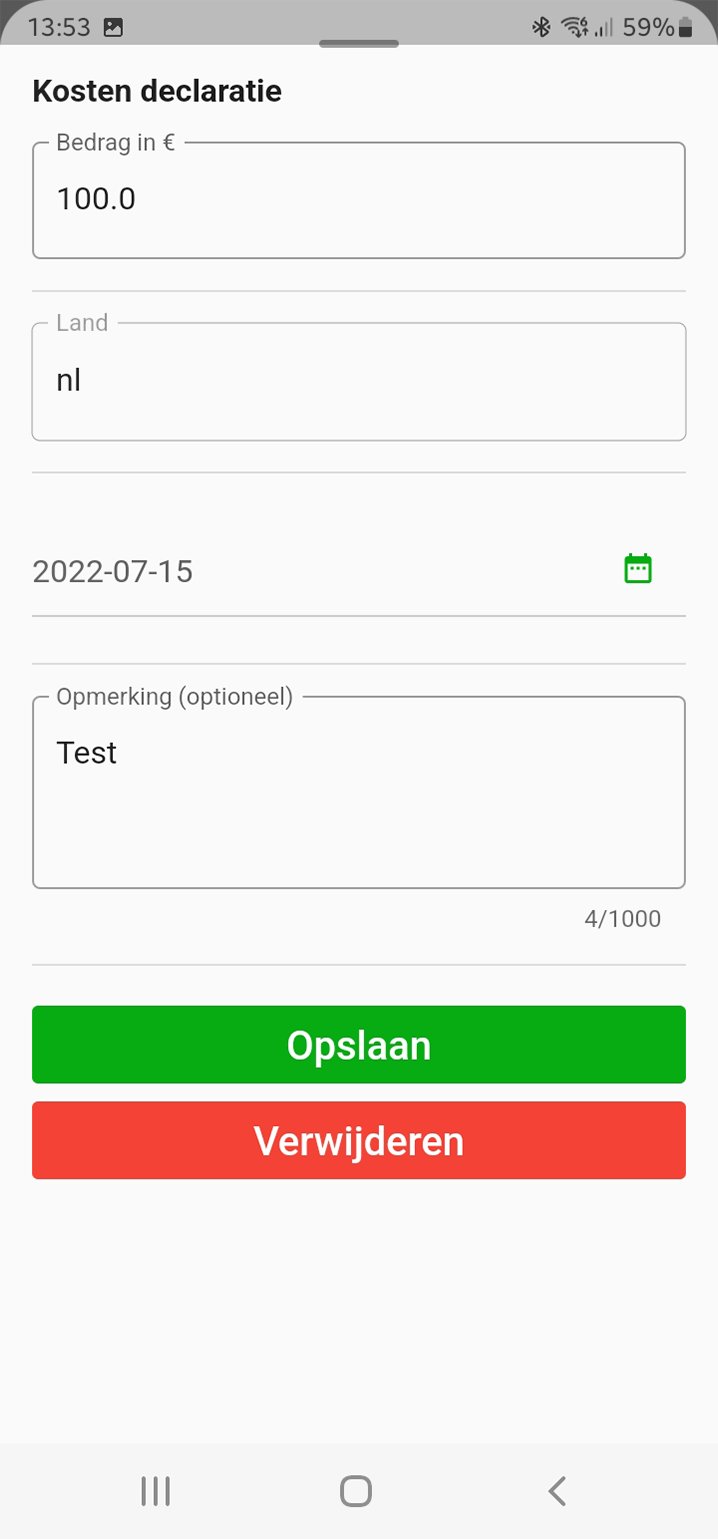This screenshot has height=1539, width=718.
Task: Save the declaration with Opslaan
Action: click(359, 1045)
